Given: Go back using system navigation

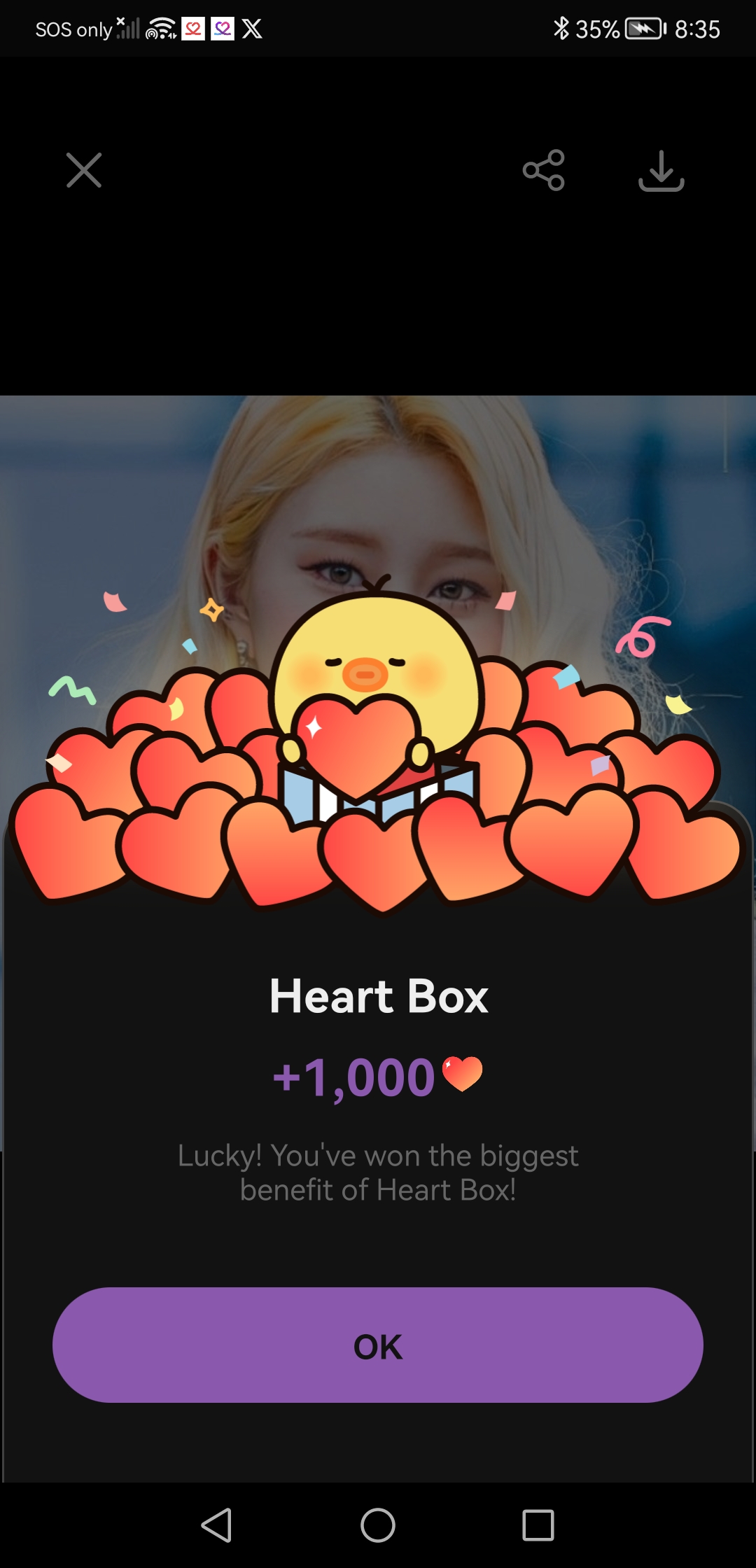Looking at the screenshot, I should click(217, 1525).
